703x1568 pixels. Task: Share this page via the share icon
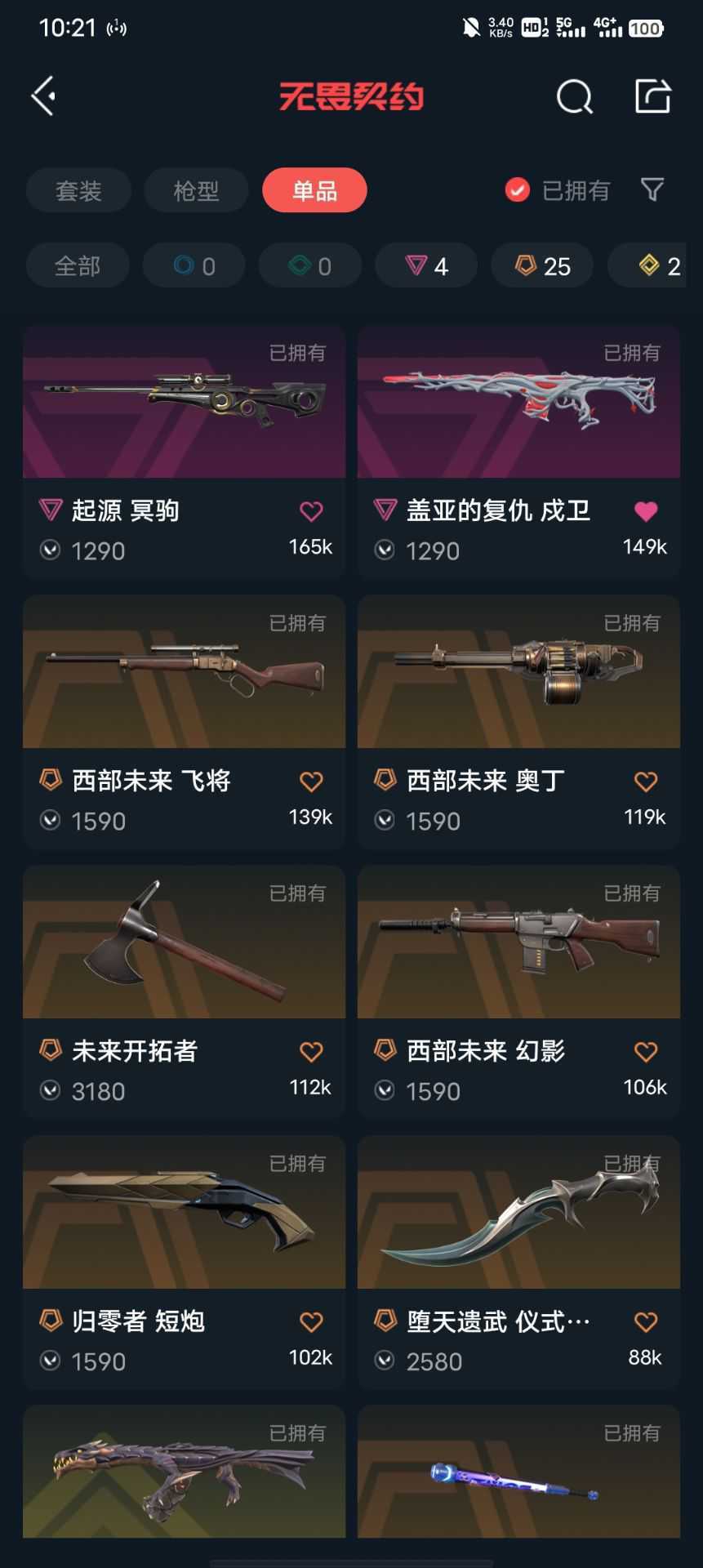point(653,96)
